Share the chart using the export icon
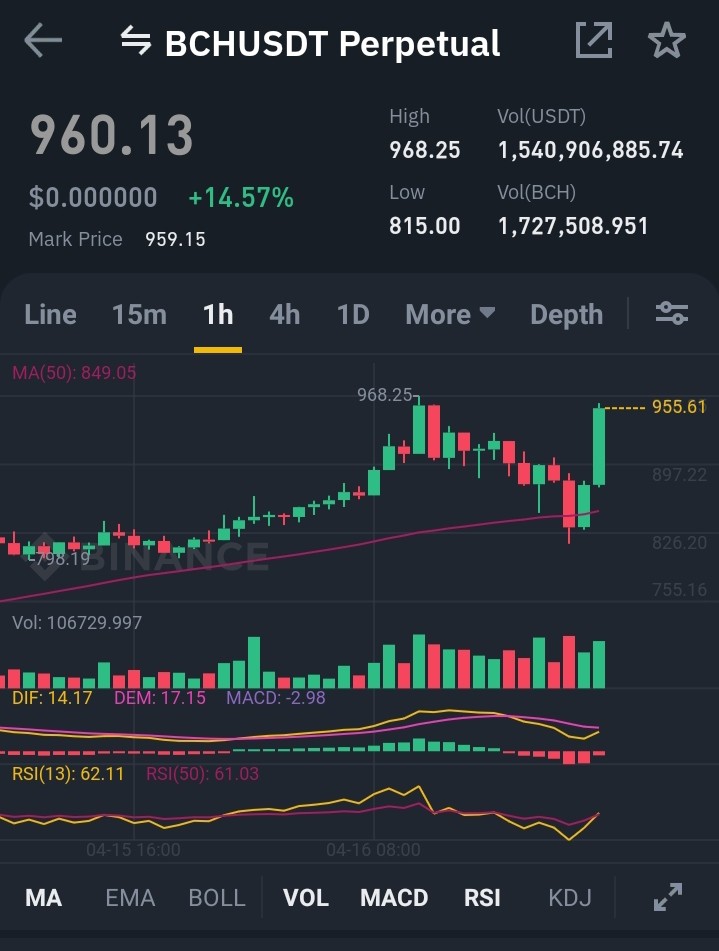Image resolution: width=719 pixels, height=951 pixels. pyautogui.click(x=593, y=41)
